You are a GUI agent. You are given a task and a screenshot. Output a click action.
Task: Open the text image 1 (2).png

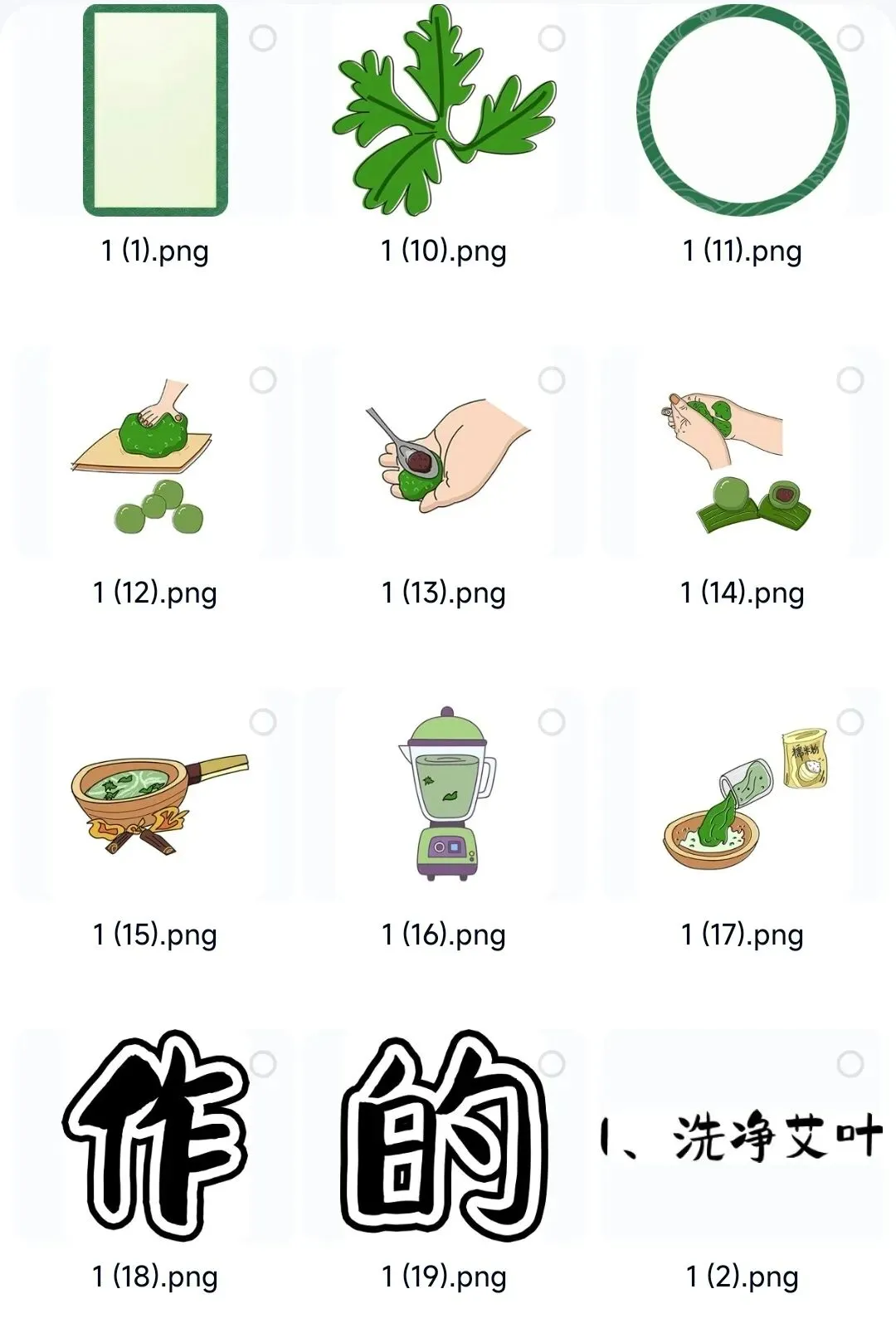pyautogui.click(x=743, y=1136)
